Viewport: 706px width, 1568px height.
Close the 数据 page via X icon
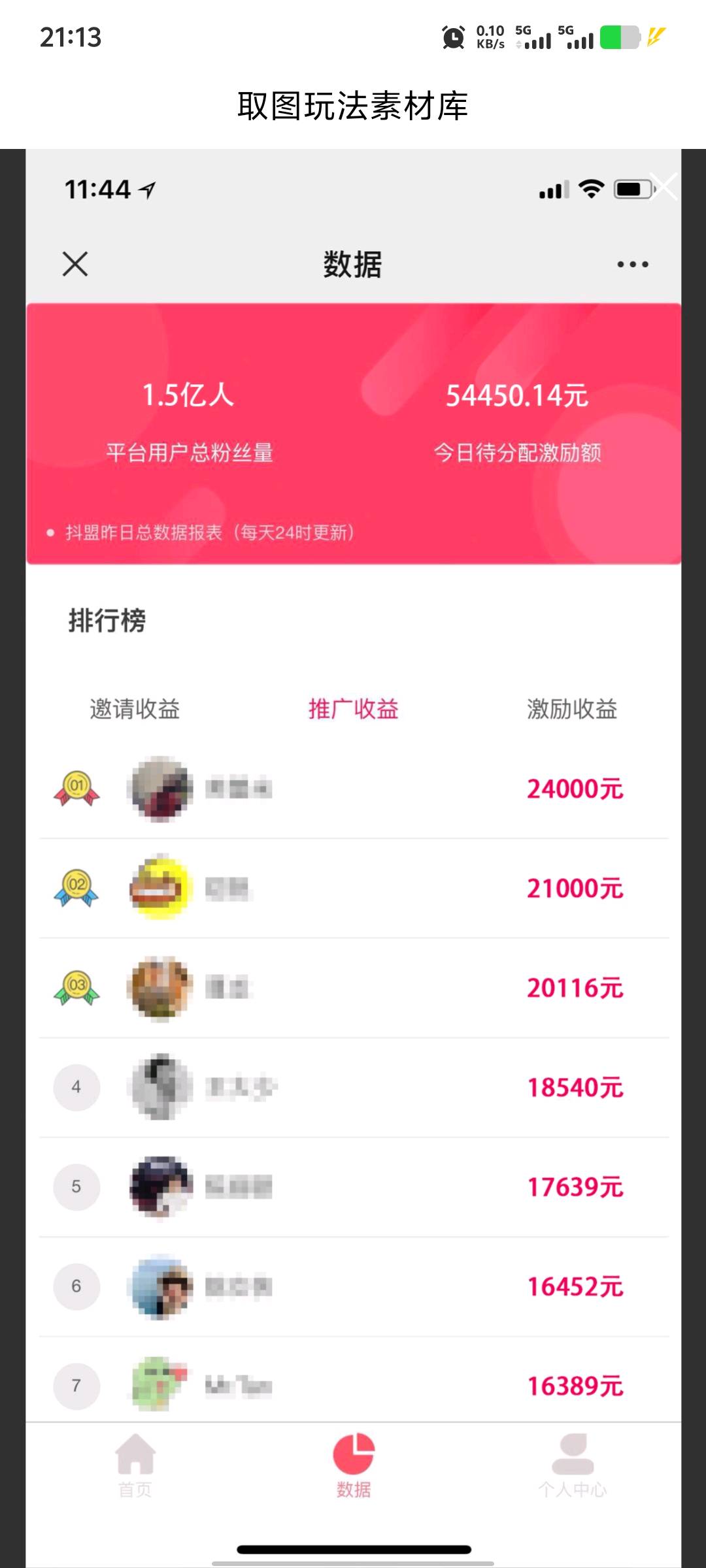point(75,264)
